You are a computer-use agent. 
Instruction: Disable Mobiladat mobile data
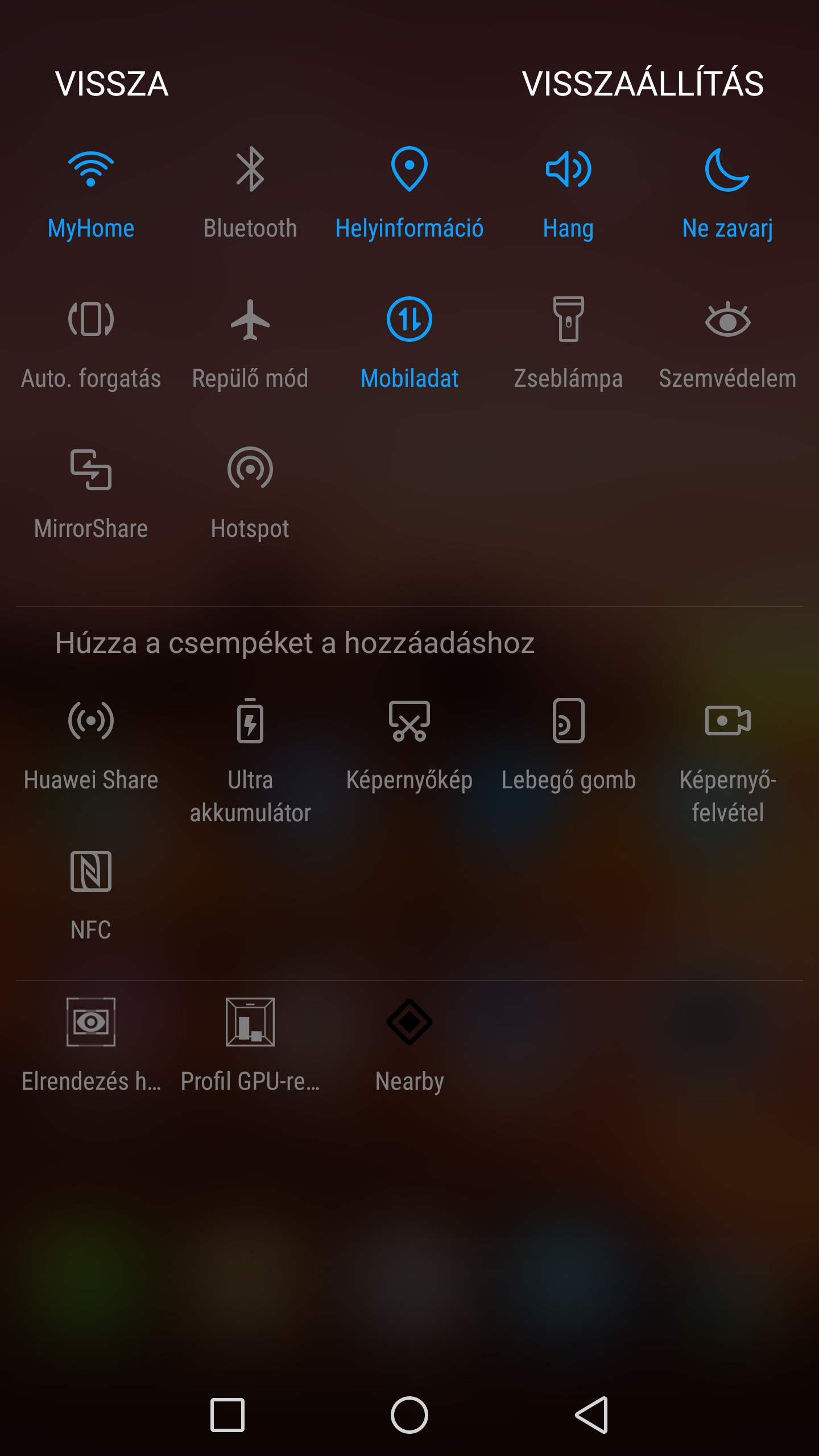click(409, 320)
